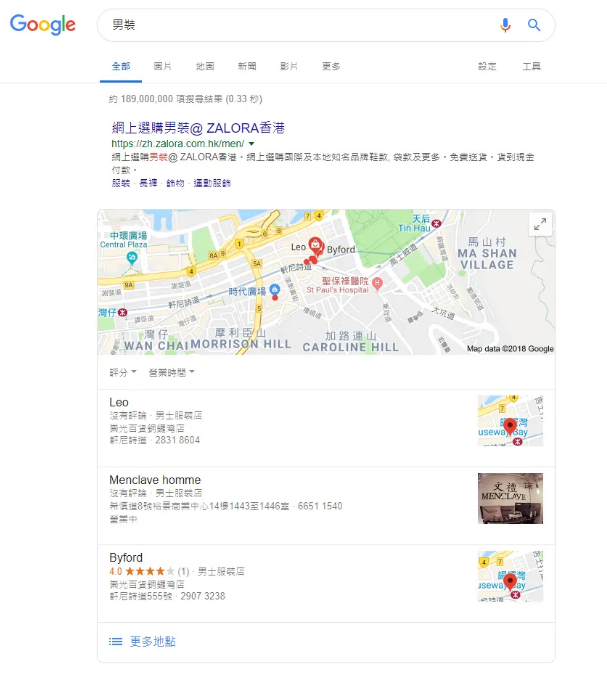Open the 評分 filter dropdown
The width and height of the screenshot is (607, 676).
[123, 373]
